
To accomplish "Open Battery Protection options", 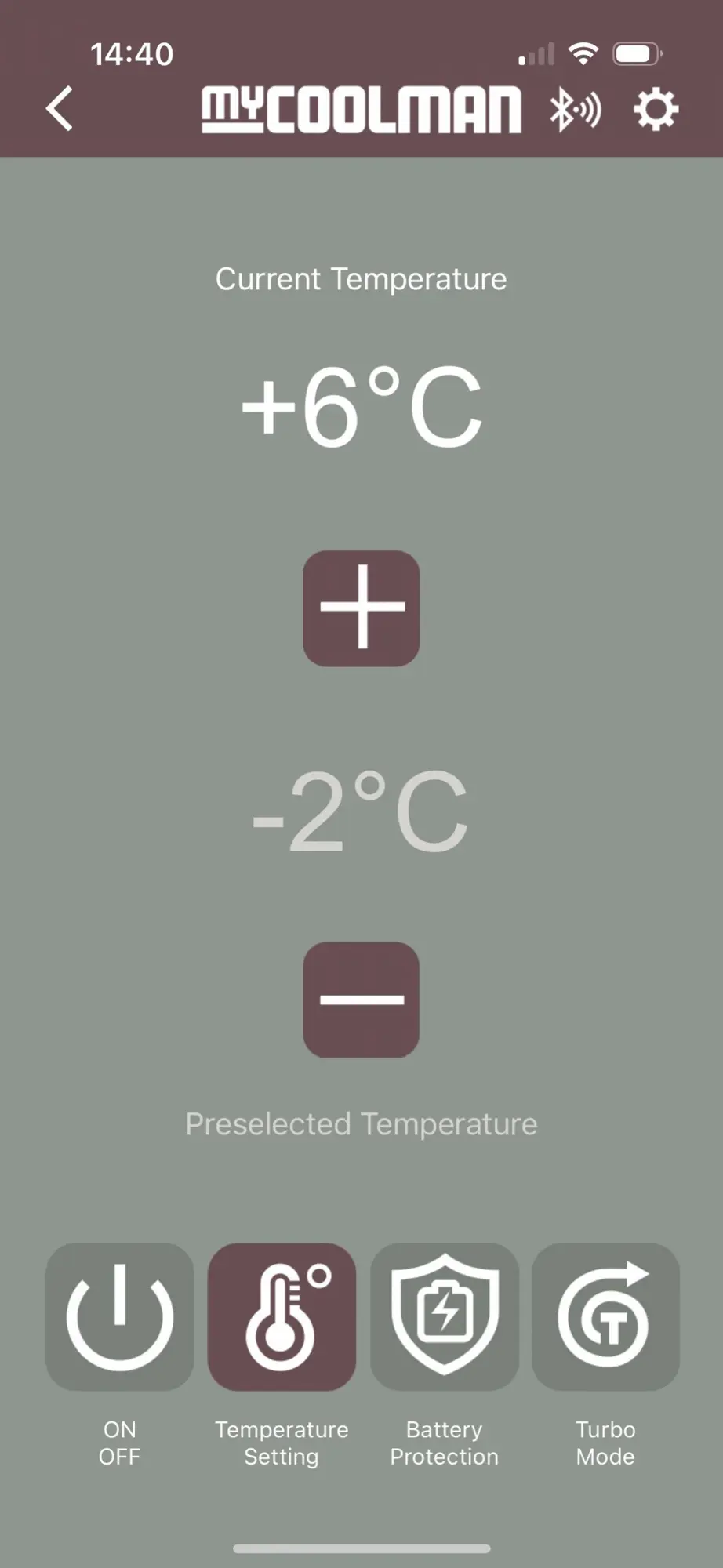I will point(444,1317).
